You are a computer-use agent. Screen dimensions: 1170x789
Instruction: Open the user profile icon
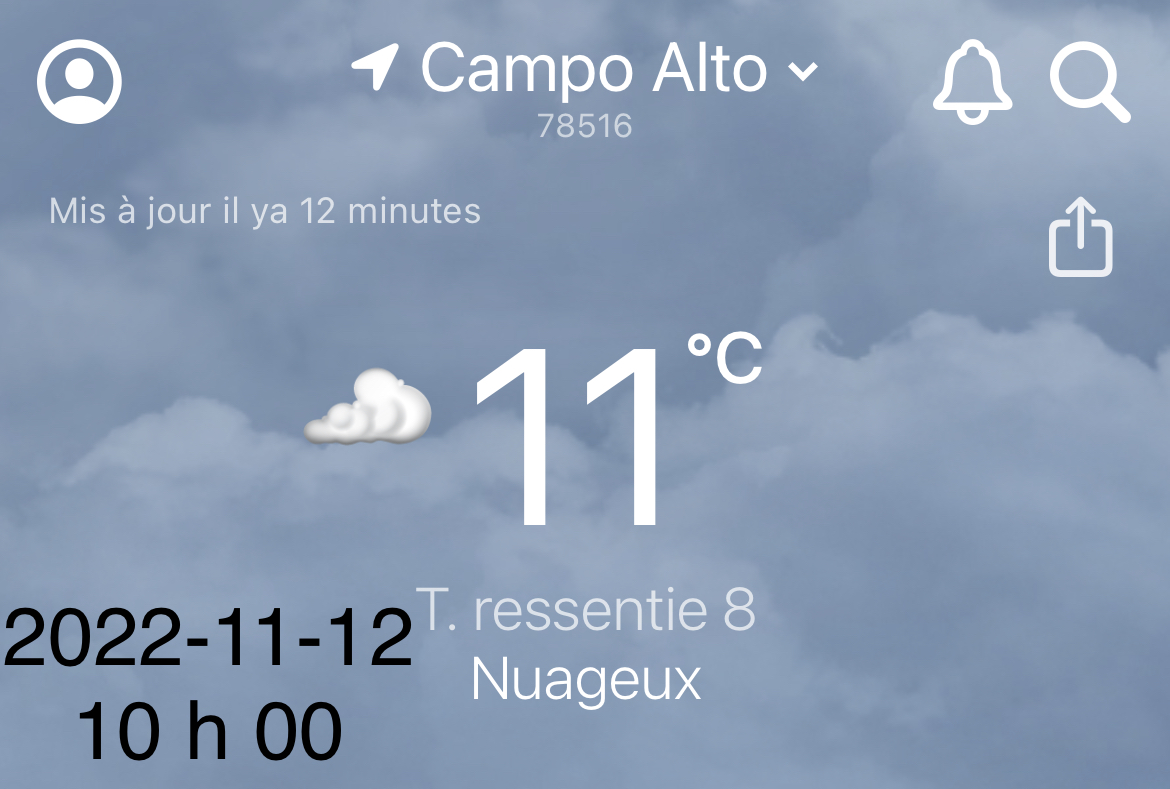[79, 81]
